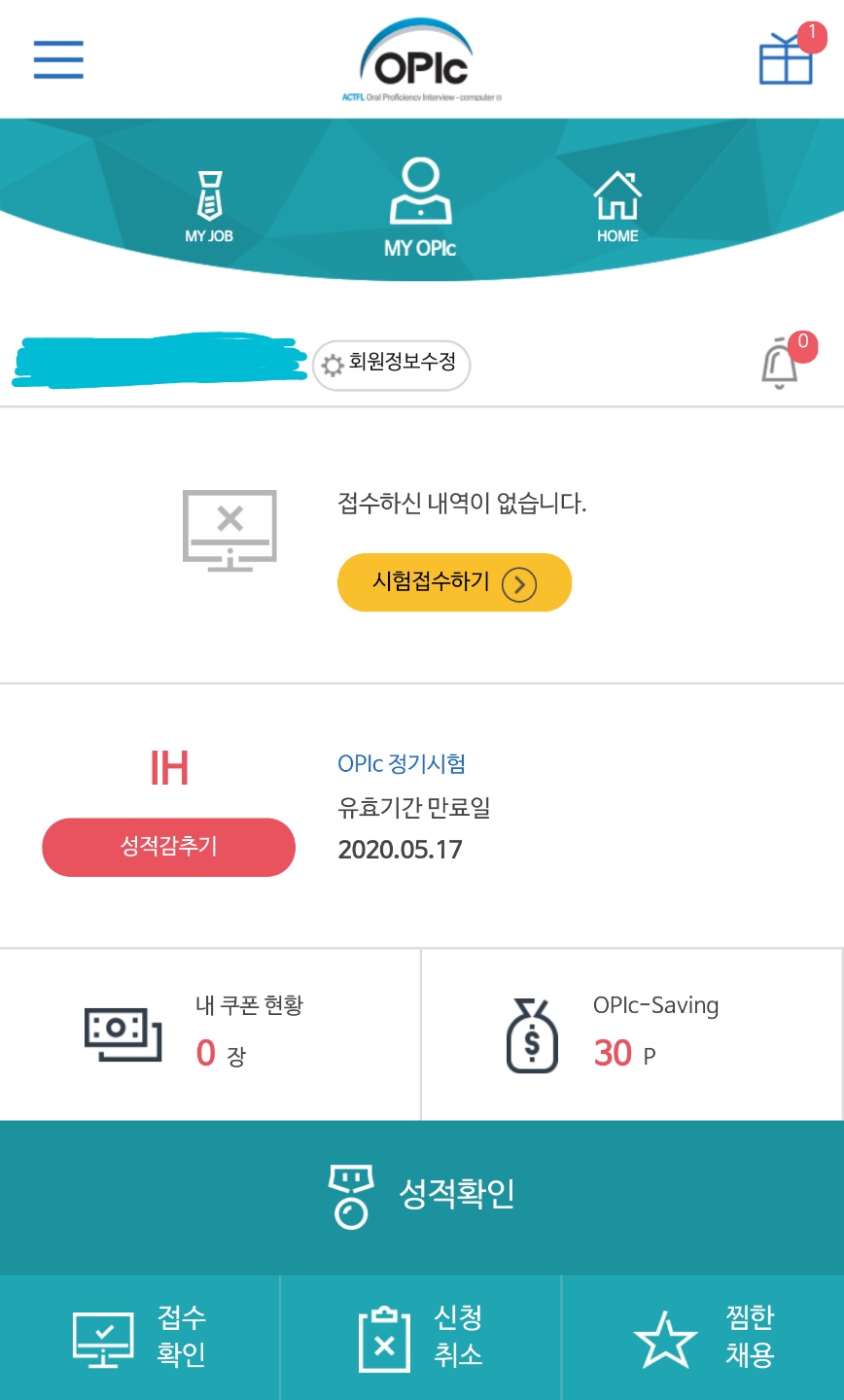The width and height of the screenshot is (844, 1400).
Task: View OPIc-Saving points
Action: click(x=632, y=1034)
